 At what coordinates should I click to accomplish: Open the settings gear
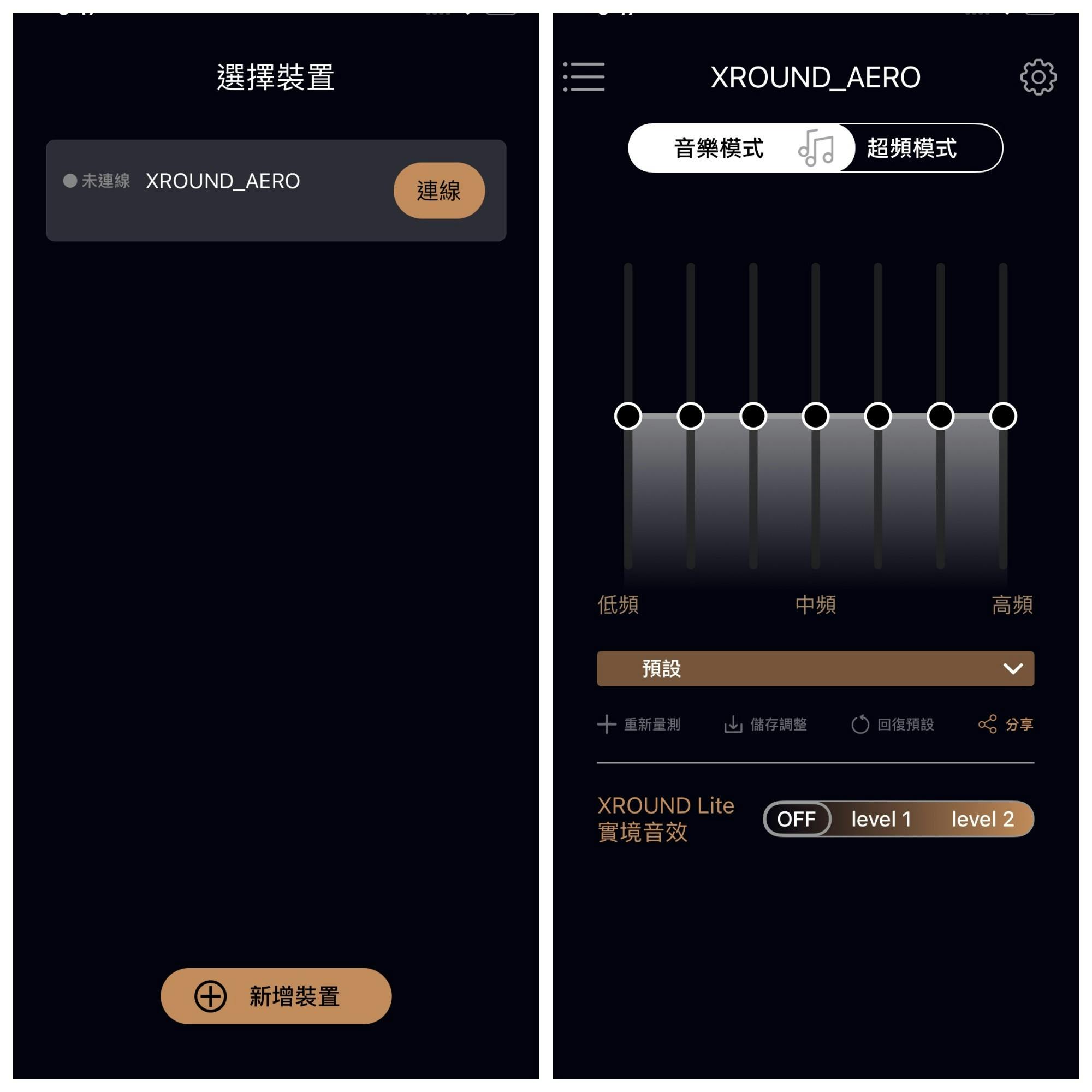(x=1038, y=77)
